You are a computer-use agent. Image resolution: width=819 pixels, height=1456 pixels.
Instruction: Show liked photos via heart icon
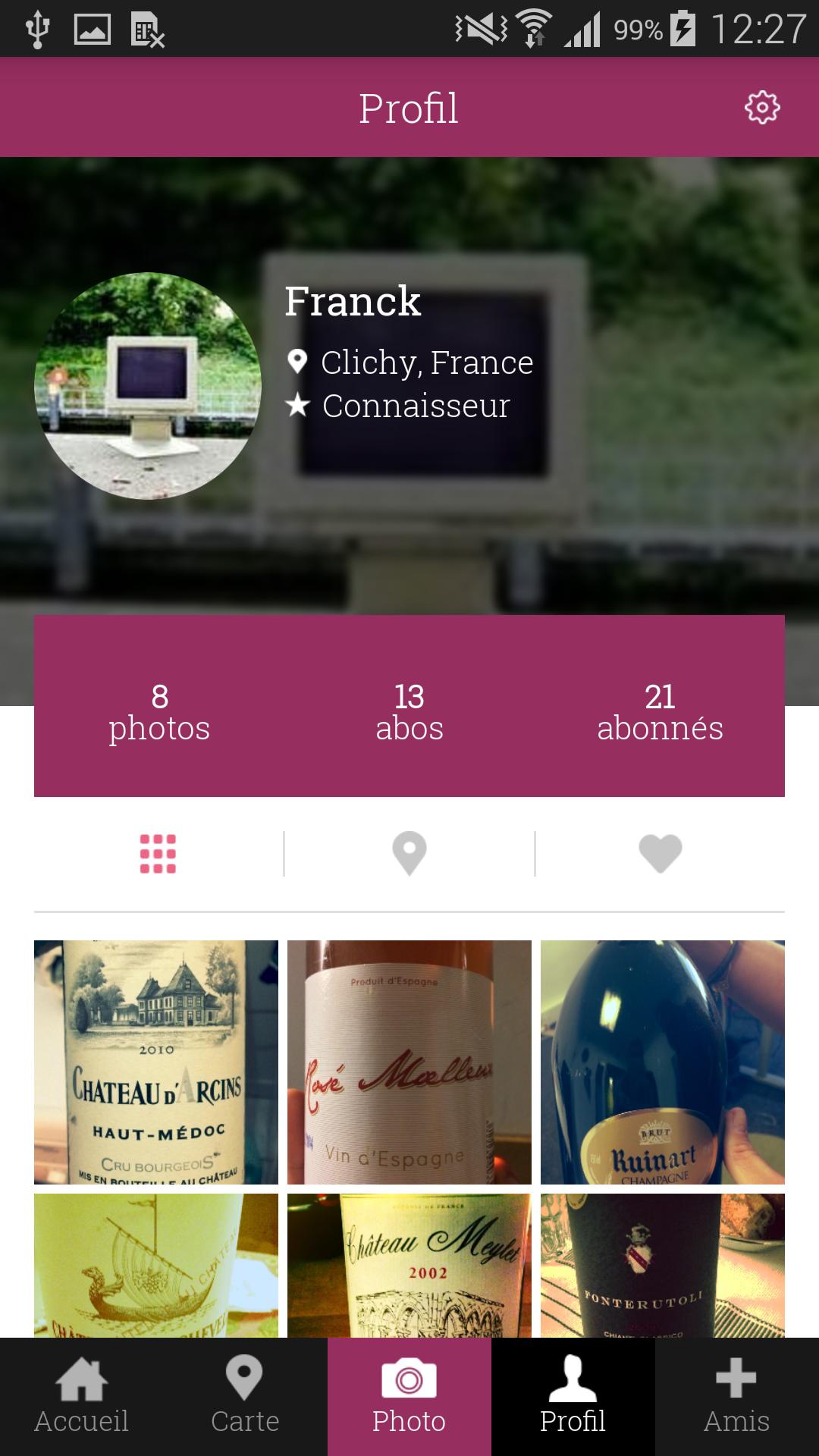661,851
